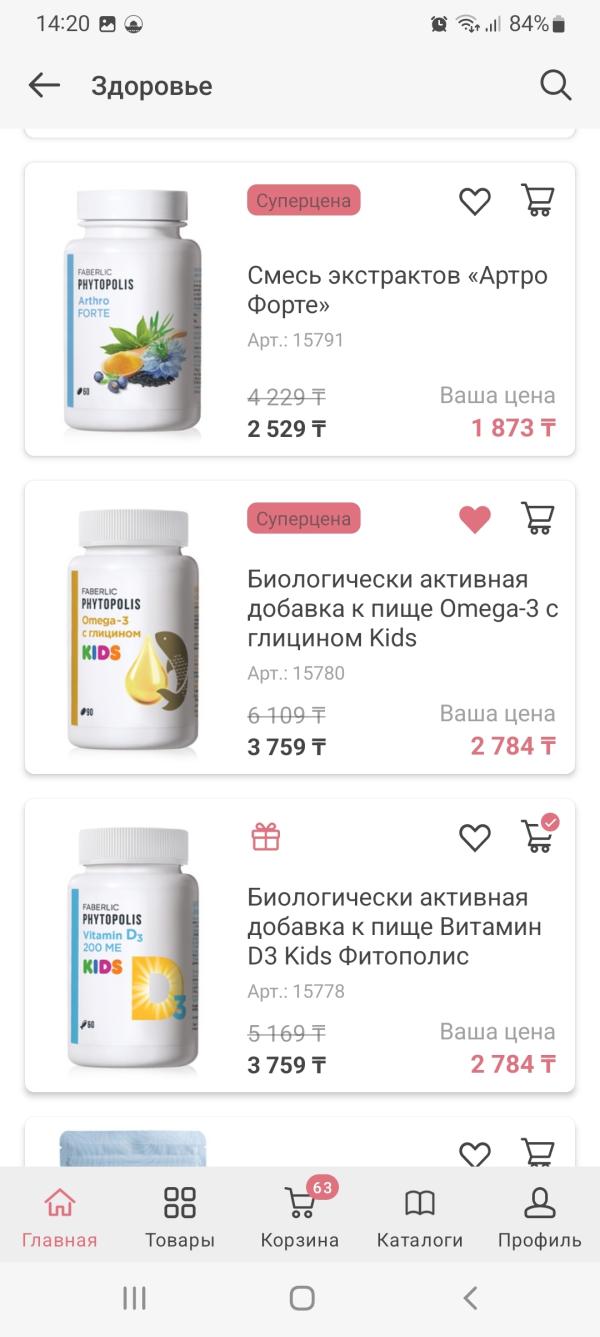Viewport: 600px width, 1337px height.
Task: Like the Витамин D3 Kids product
Action: [475, 837]
